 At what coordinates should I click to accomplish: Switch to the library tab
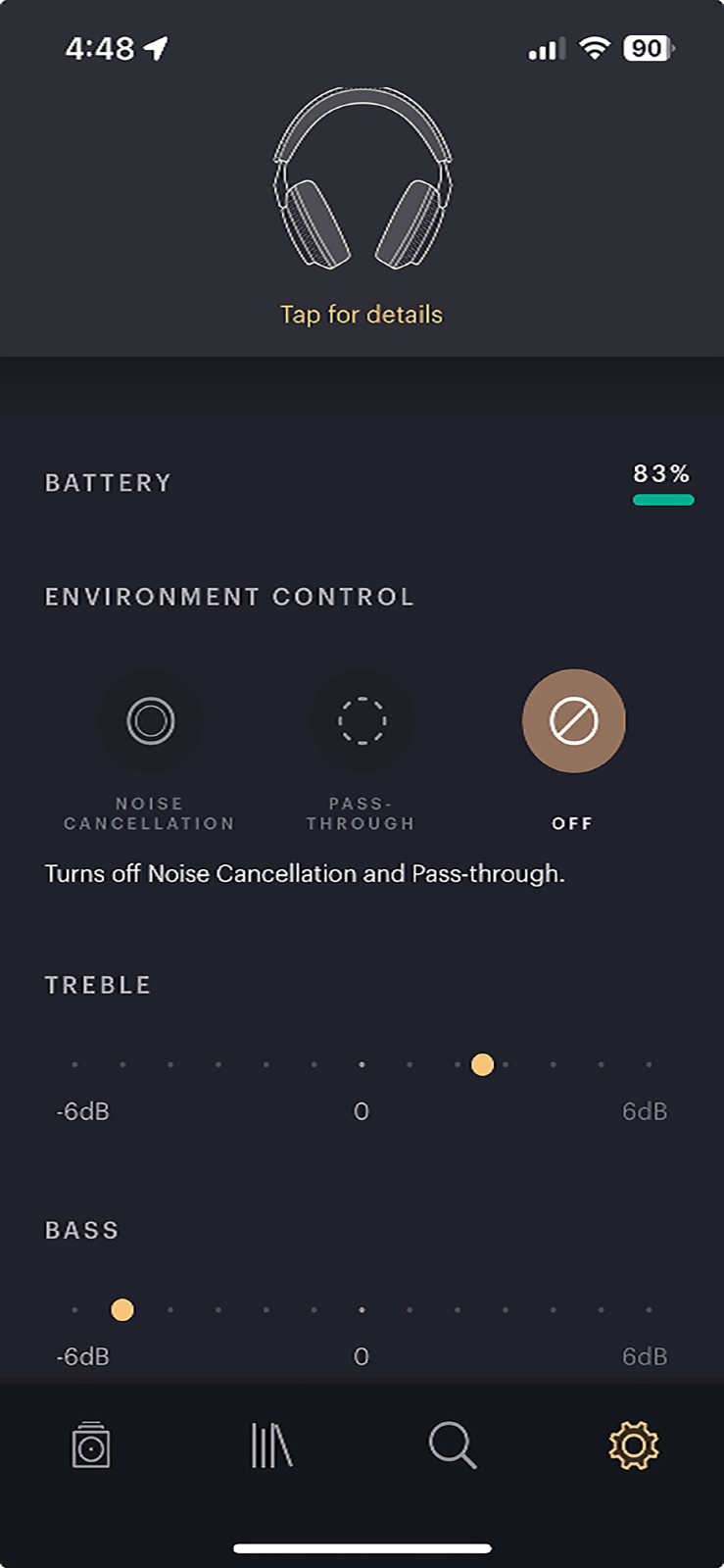coord(271,1445)
